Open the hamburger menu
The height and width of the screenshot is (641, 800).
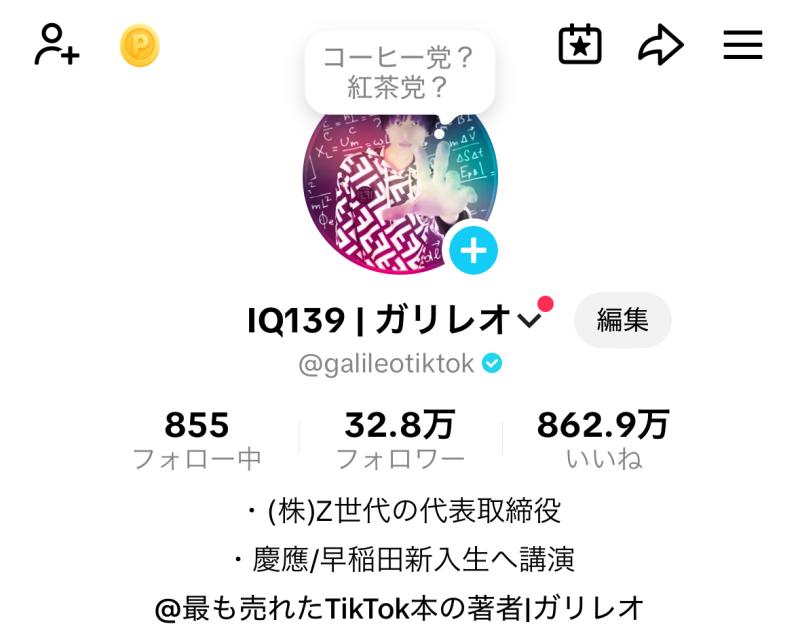coord(742,45)
